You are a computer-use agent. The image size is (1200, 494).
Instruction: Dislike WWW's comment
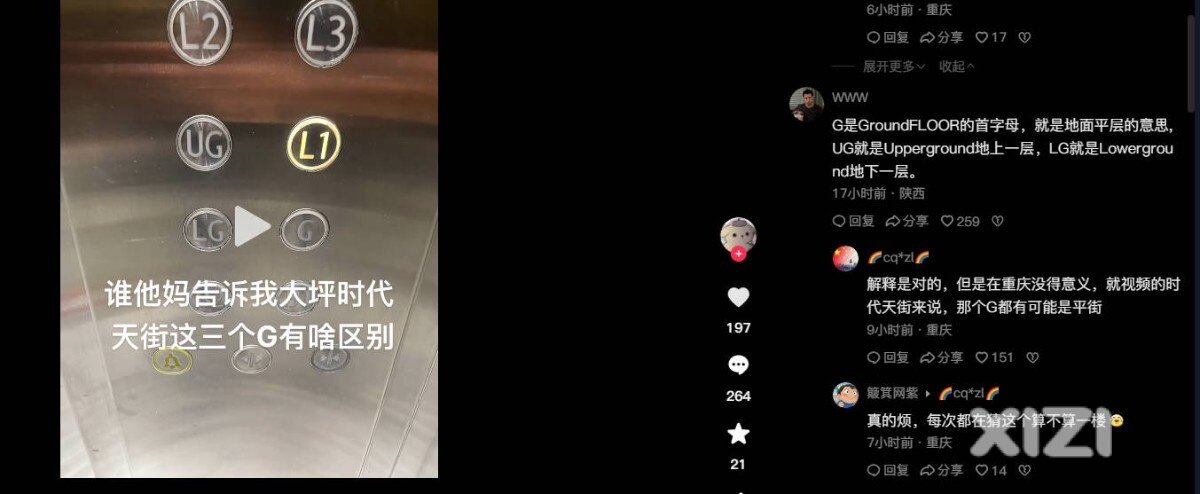click(997, 221)
